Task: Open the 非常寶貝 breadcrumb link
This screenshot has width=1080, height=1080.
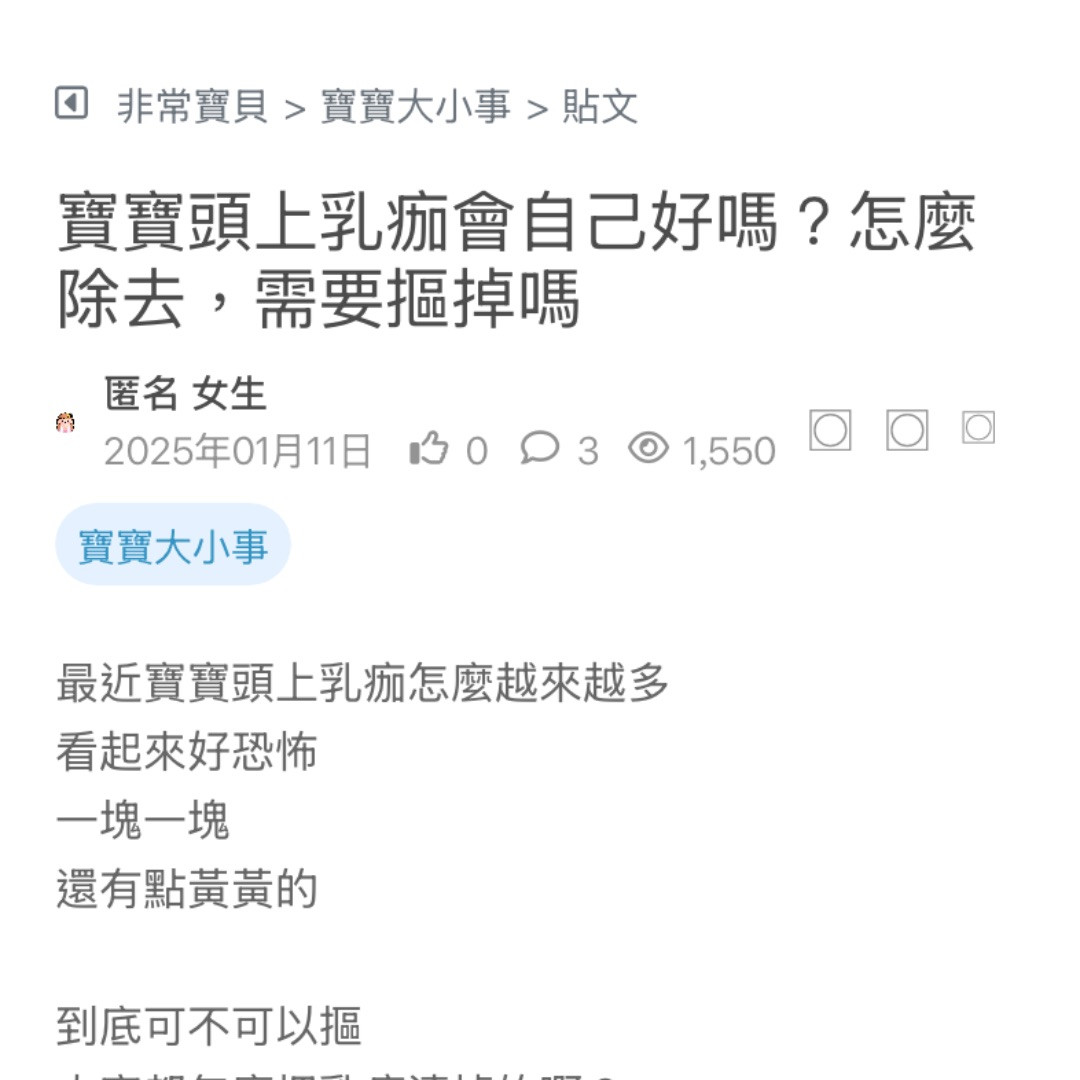Action: pos(192,106)
